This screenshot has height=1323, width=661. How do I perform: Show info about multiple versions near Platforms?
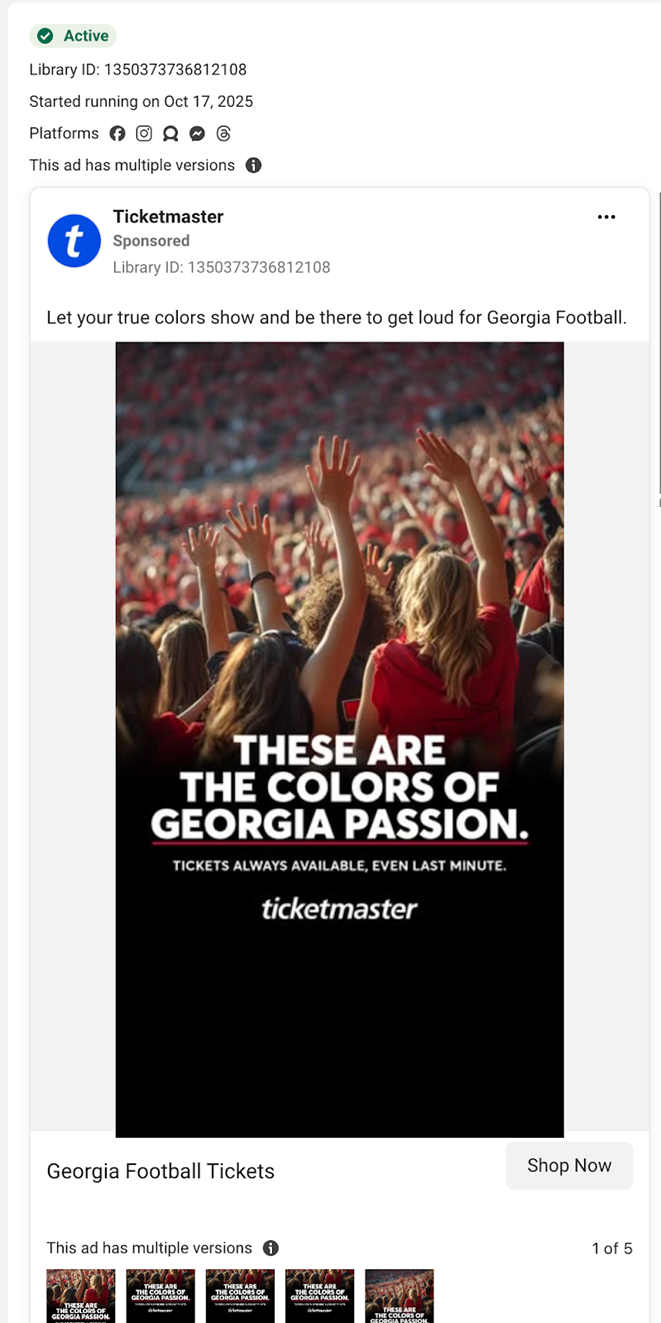[254, 166]
